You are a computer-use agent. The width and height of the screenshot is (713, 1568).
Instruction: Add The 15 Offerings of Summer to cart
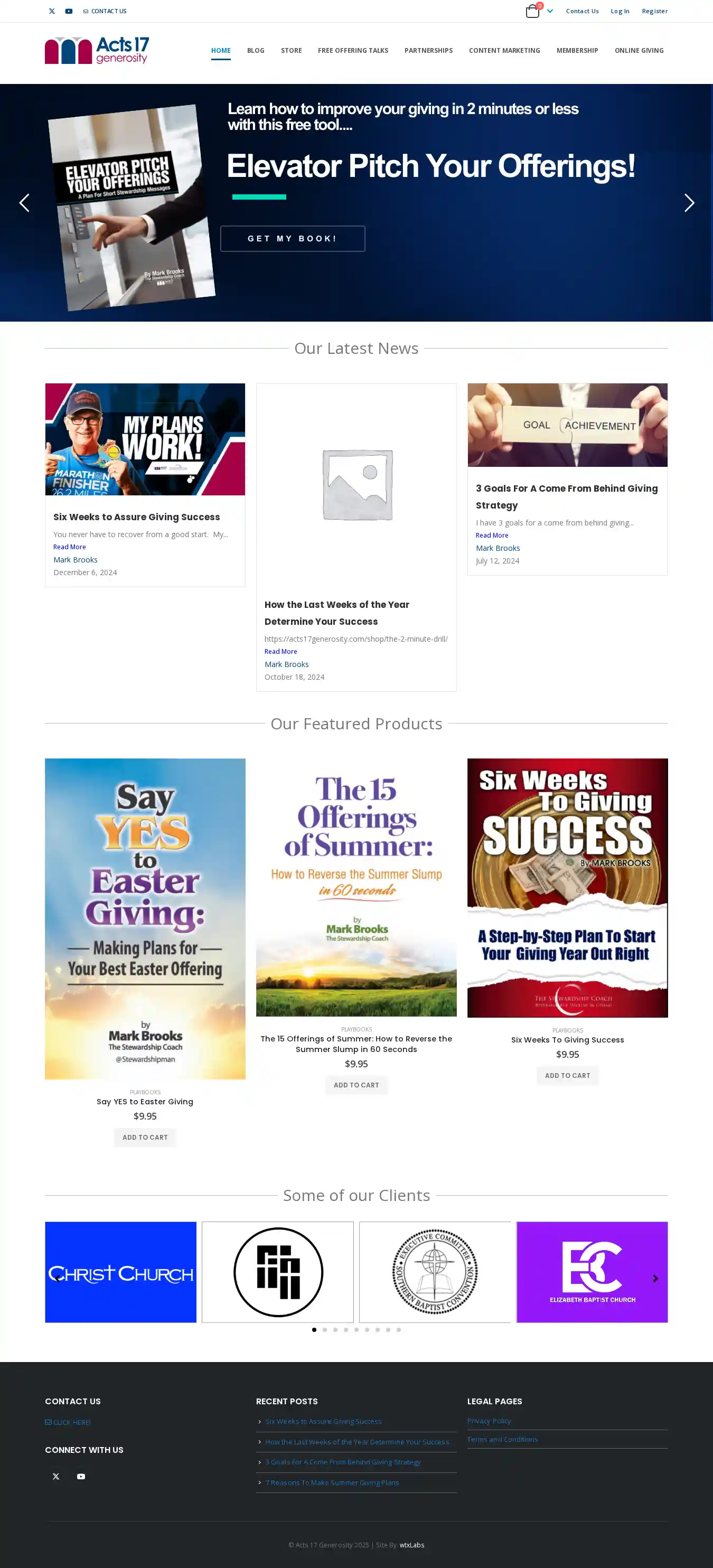pos(356,1085)
